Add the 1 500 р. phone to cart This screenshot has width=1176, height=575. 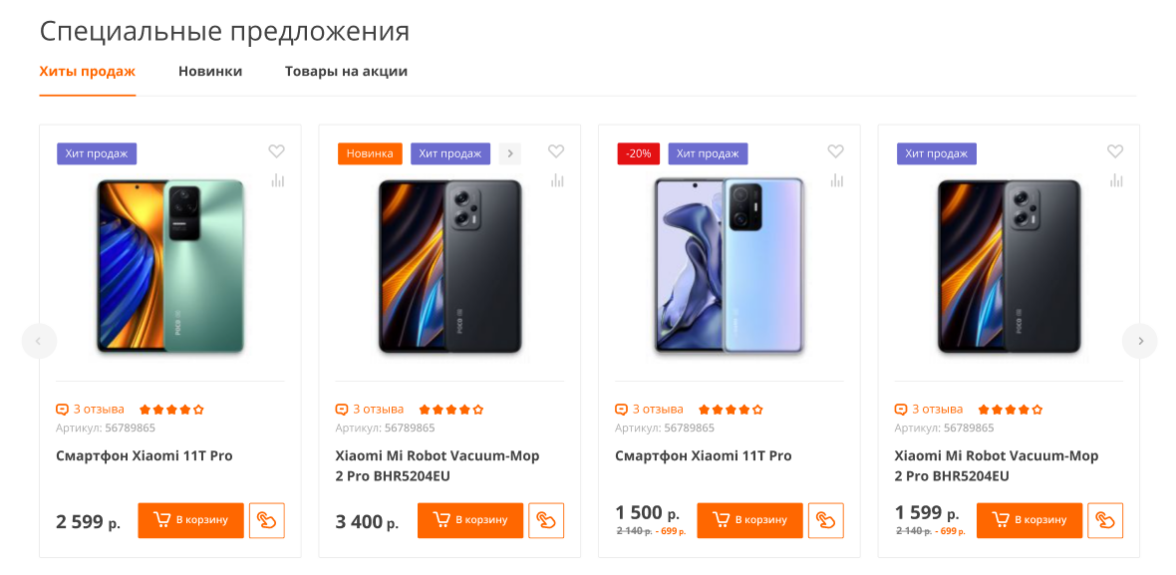749,520
